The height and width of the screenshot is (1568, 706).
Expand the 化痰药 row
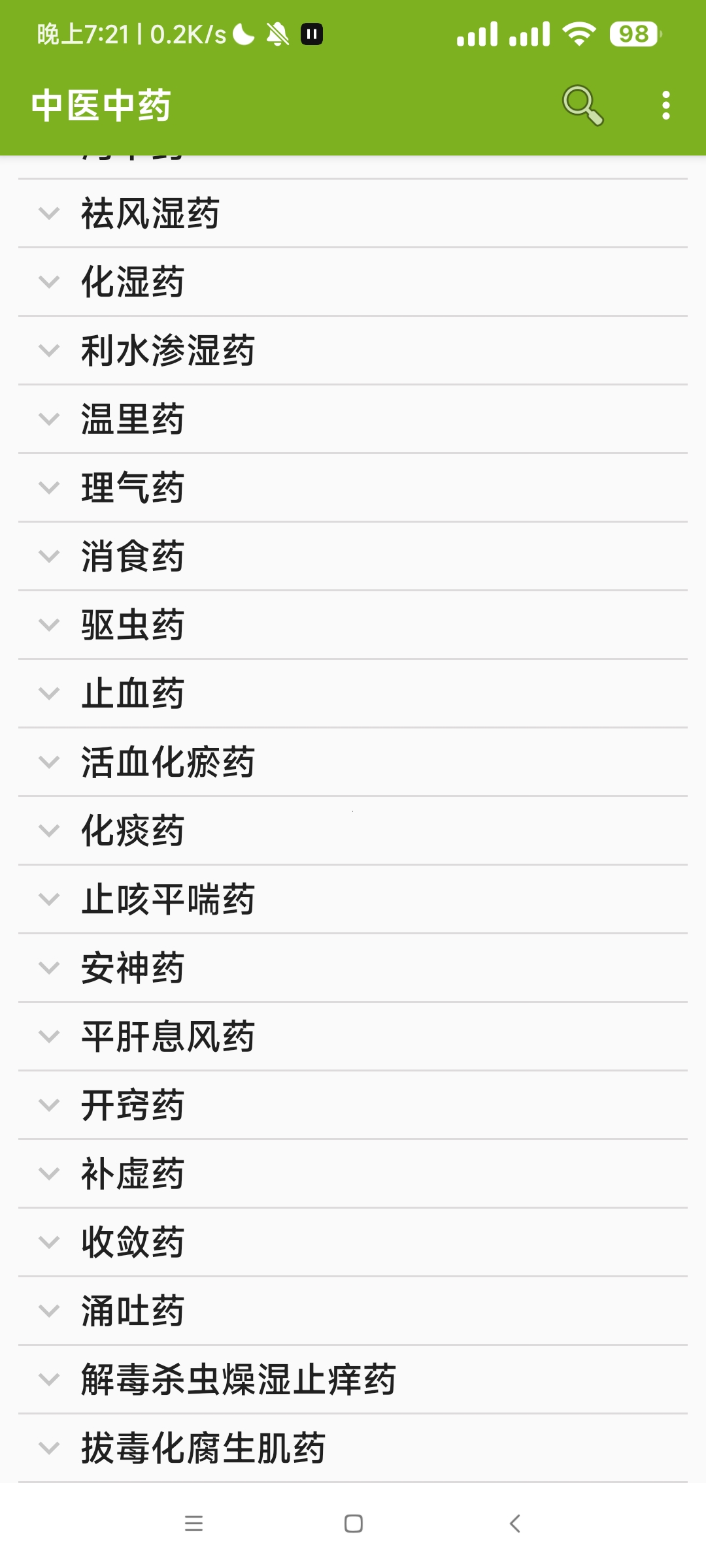pyautogui.click(x=133, y=831)
